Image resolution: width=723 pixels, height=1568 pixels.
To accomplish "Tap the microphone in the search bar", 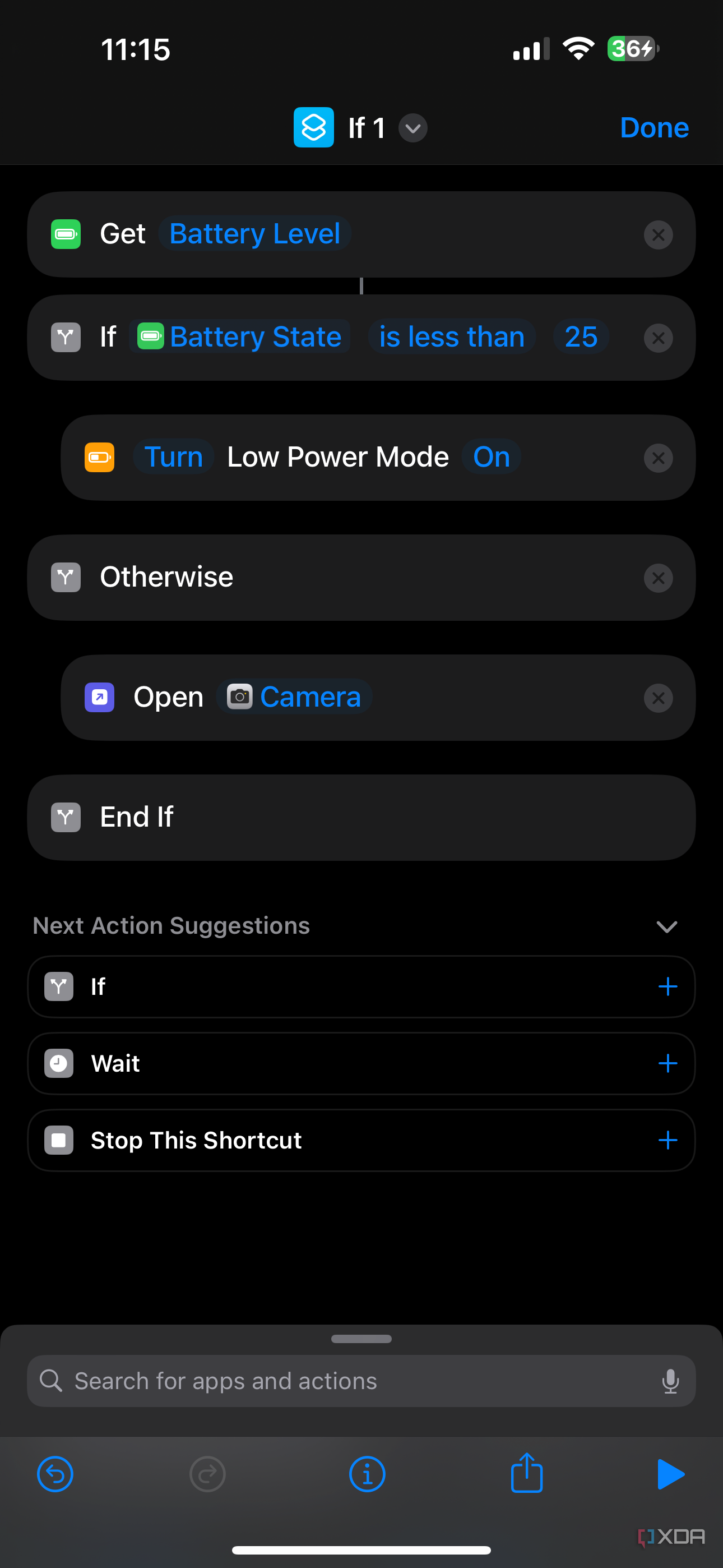I will click(672, 1381).
